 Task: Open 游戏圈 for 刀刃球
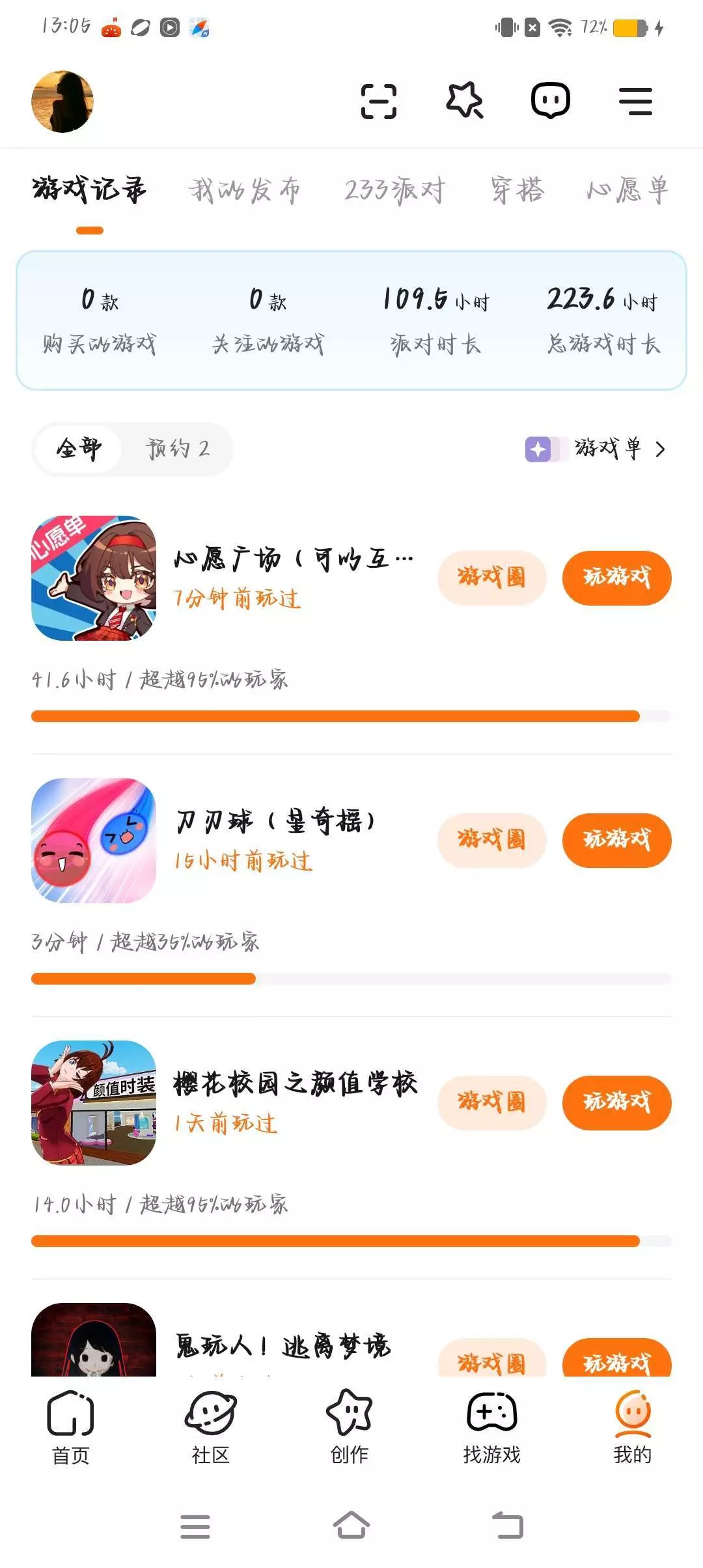(491, 840)
